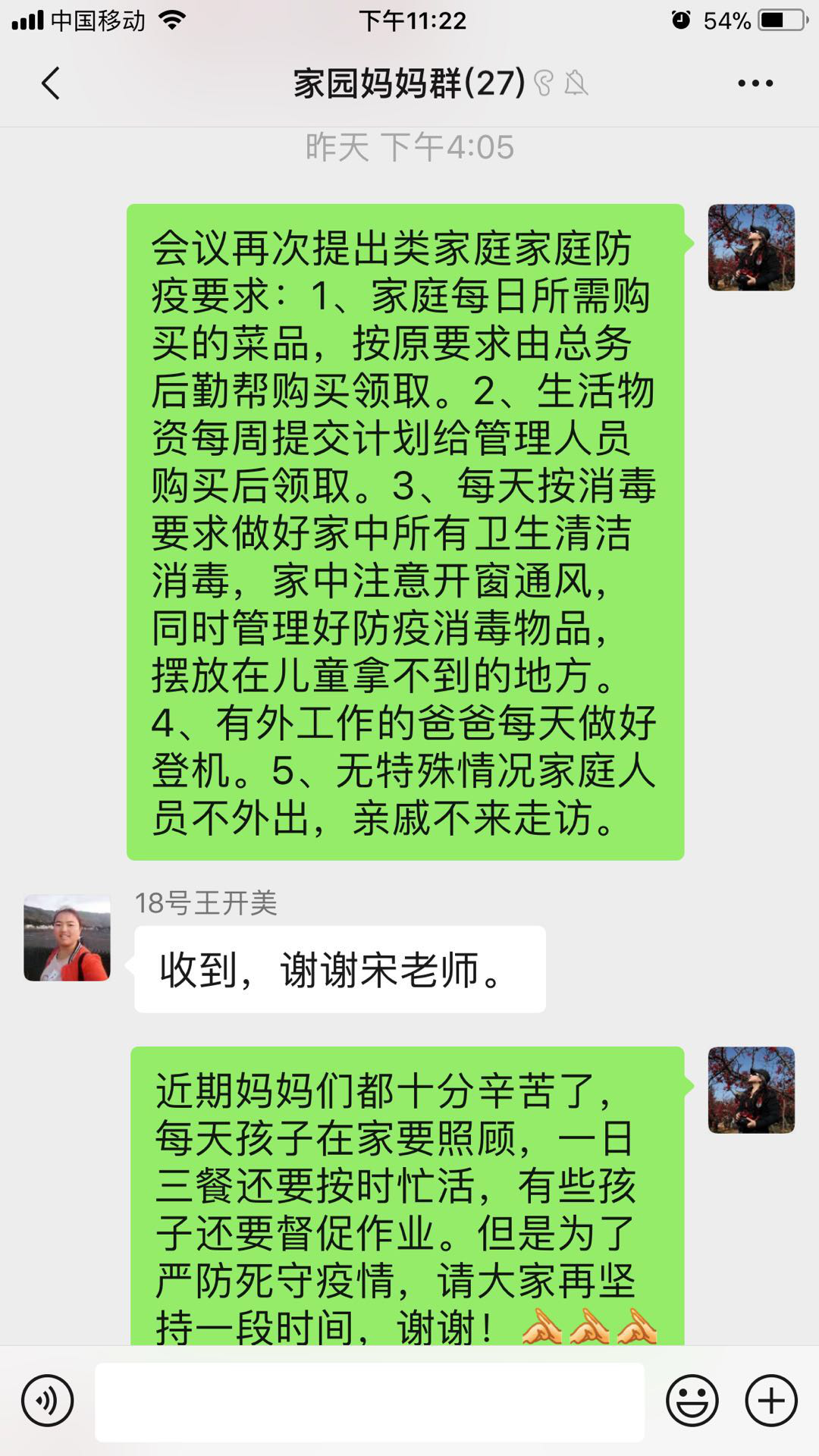This screenshot has width=819, height=1456.
Task: Switch to voice message input
Action: [x=47, y=1400]
